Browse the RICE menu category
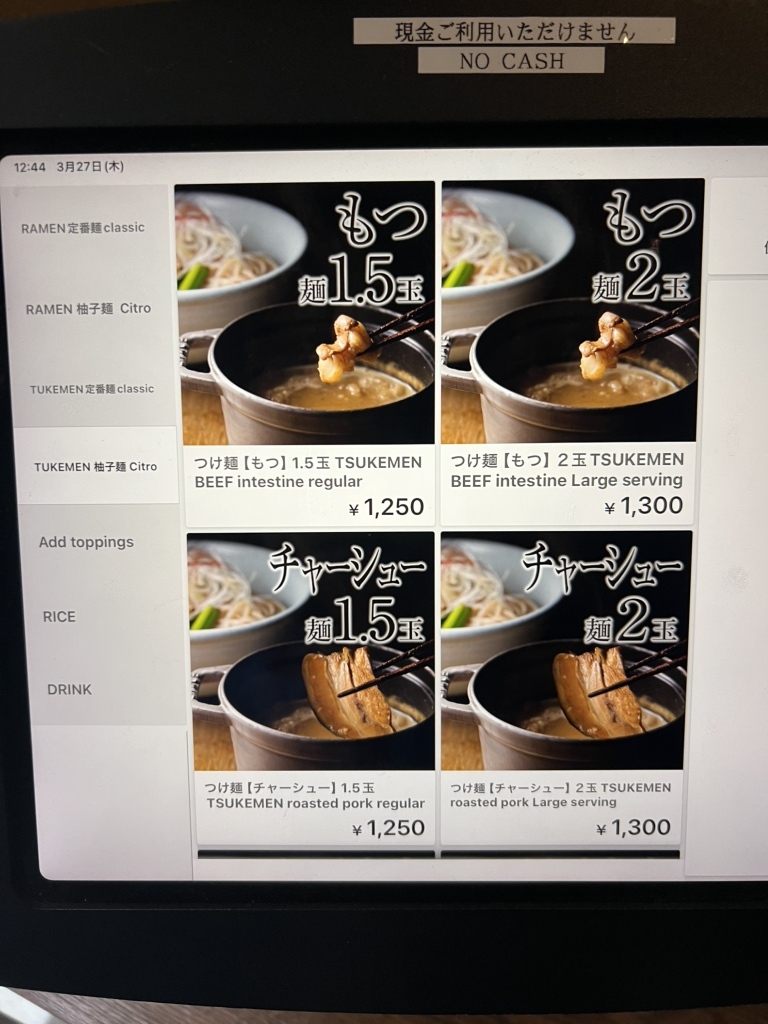Viewport: 768px width, 1024px height. pyautogui.click(x=60, y=617)
